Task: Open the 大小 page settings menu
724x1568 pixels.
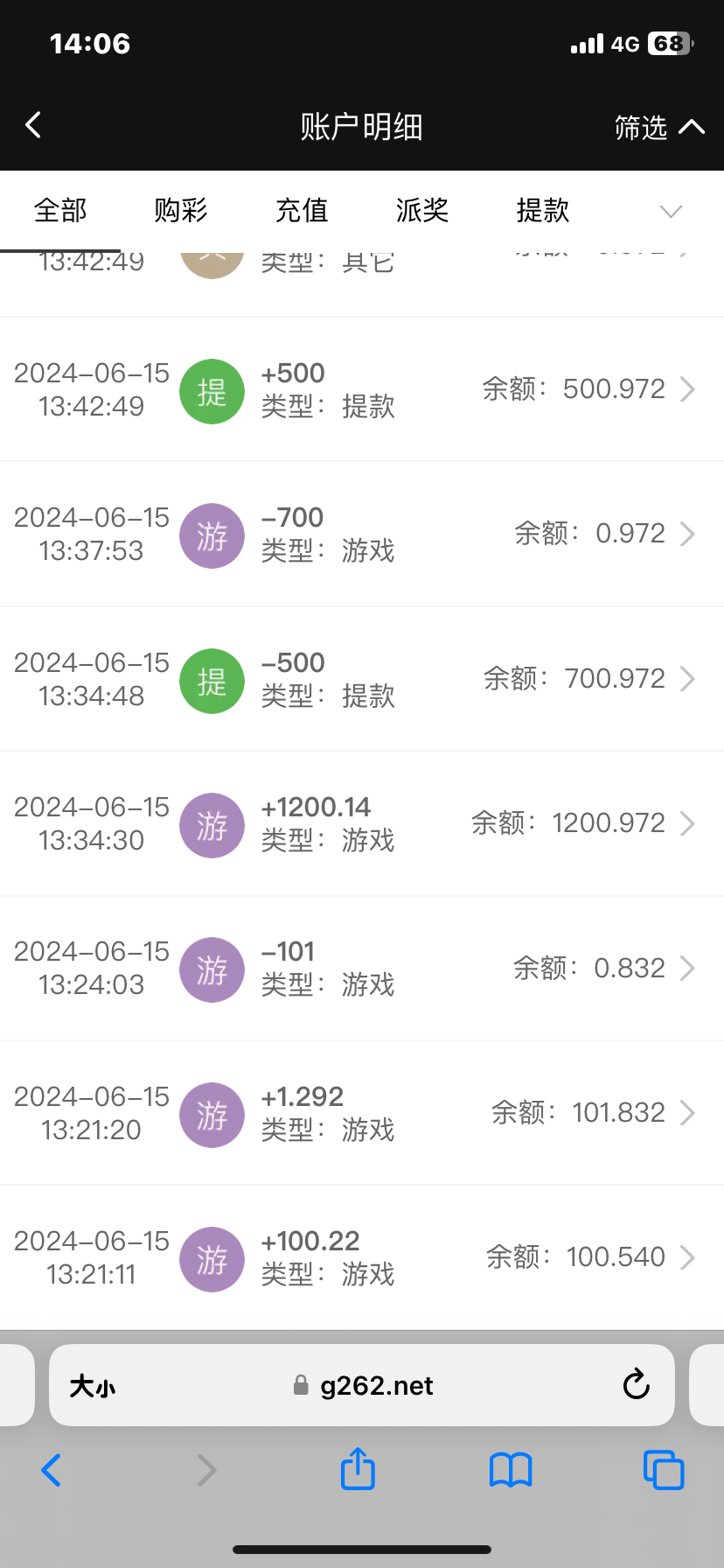Action: (93, 1386)
